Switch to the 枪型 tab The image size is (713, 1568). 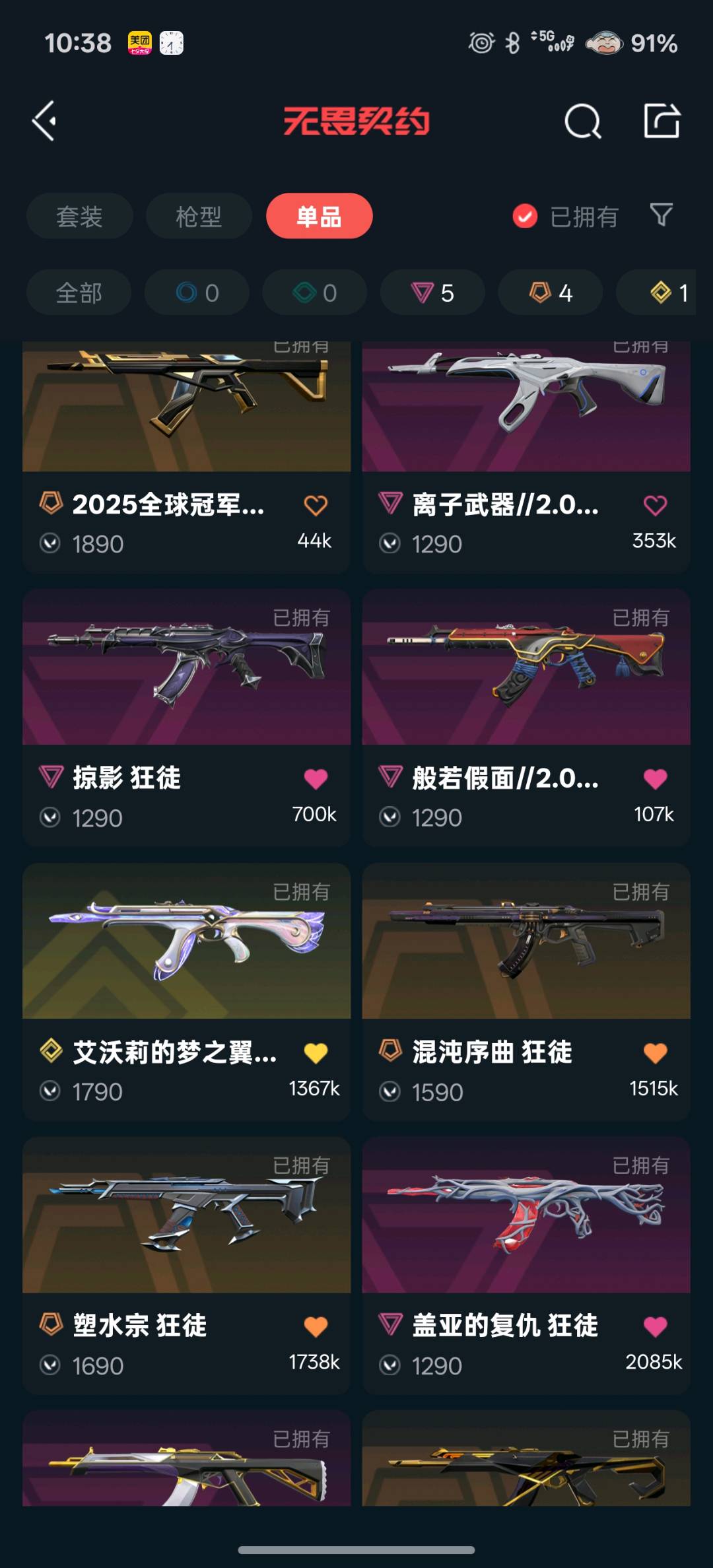point(199,217)
